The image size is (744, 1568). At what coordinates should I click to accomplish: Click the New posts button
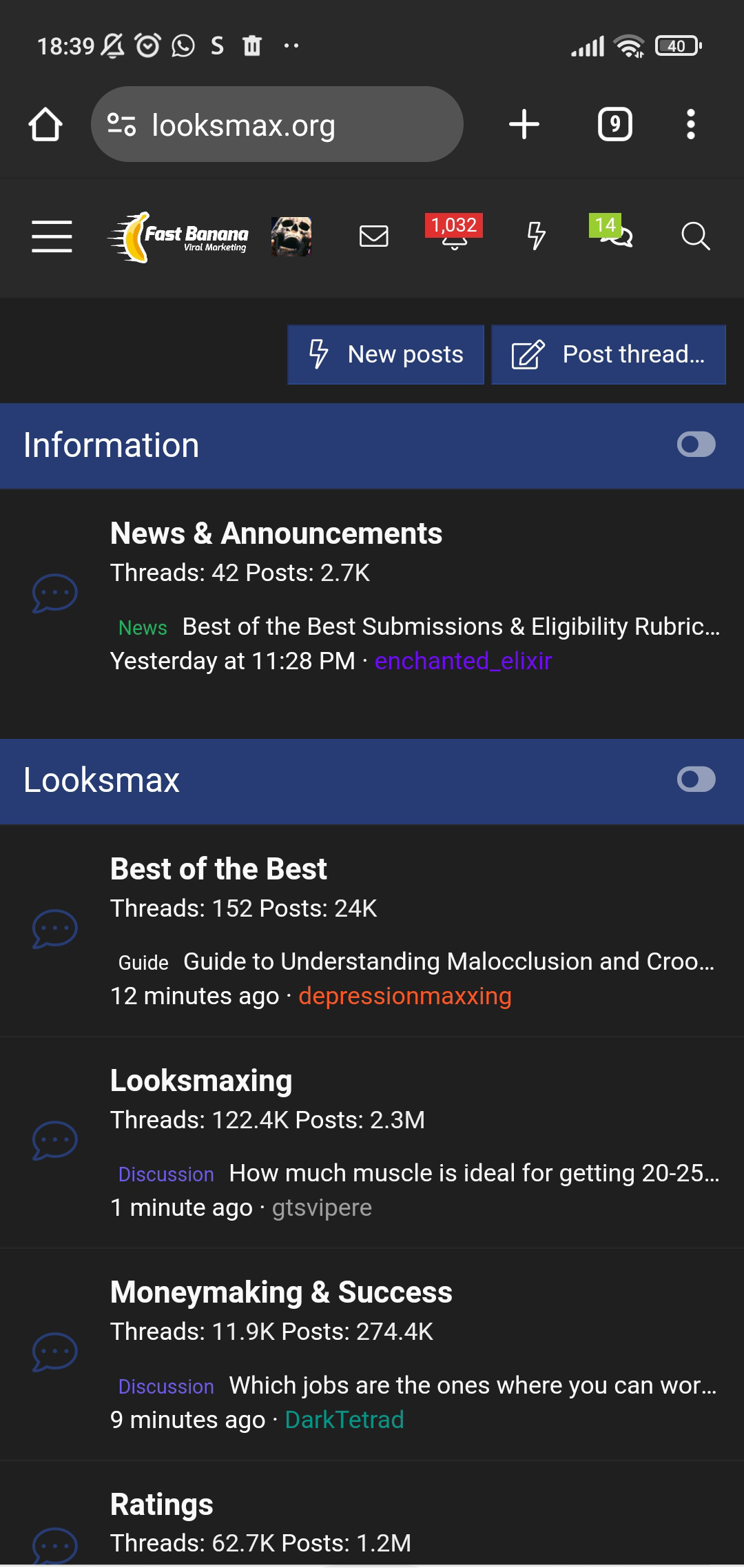[385, 354]
